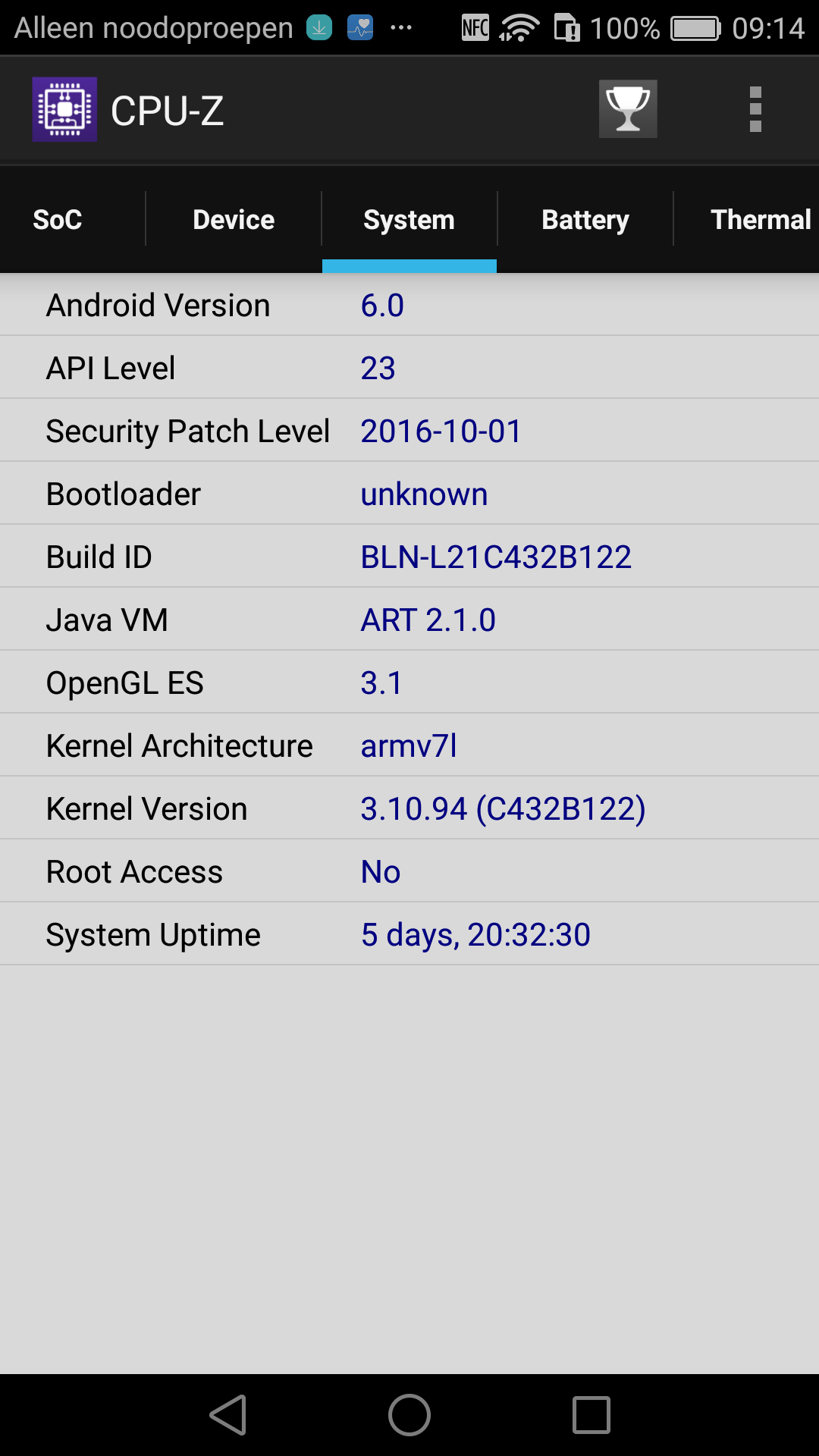Open the trophy icon in the app bar
The height and width of the screenshot is (1456, 819).
(628, 109)
